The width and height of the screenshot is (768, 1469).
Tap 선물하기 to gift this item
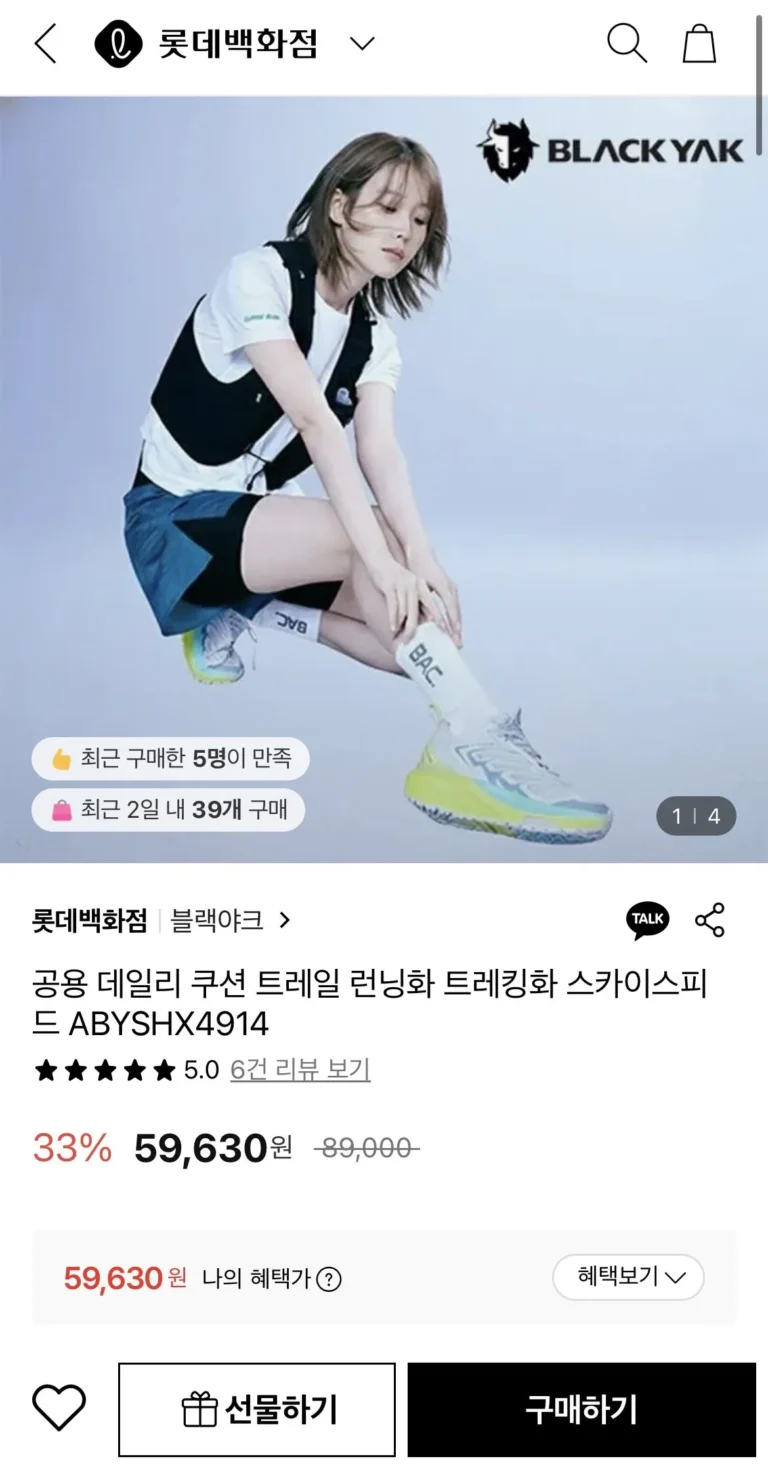[x=257, y=1410]
